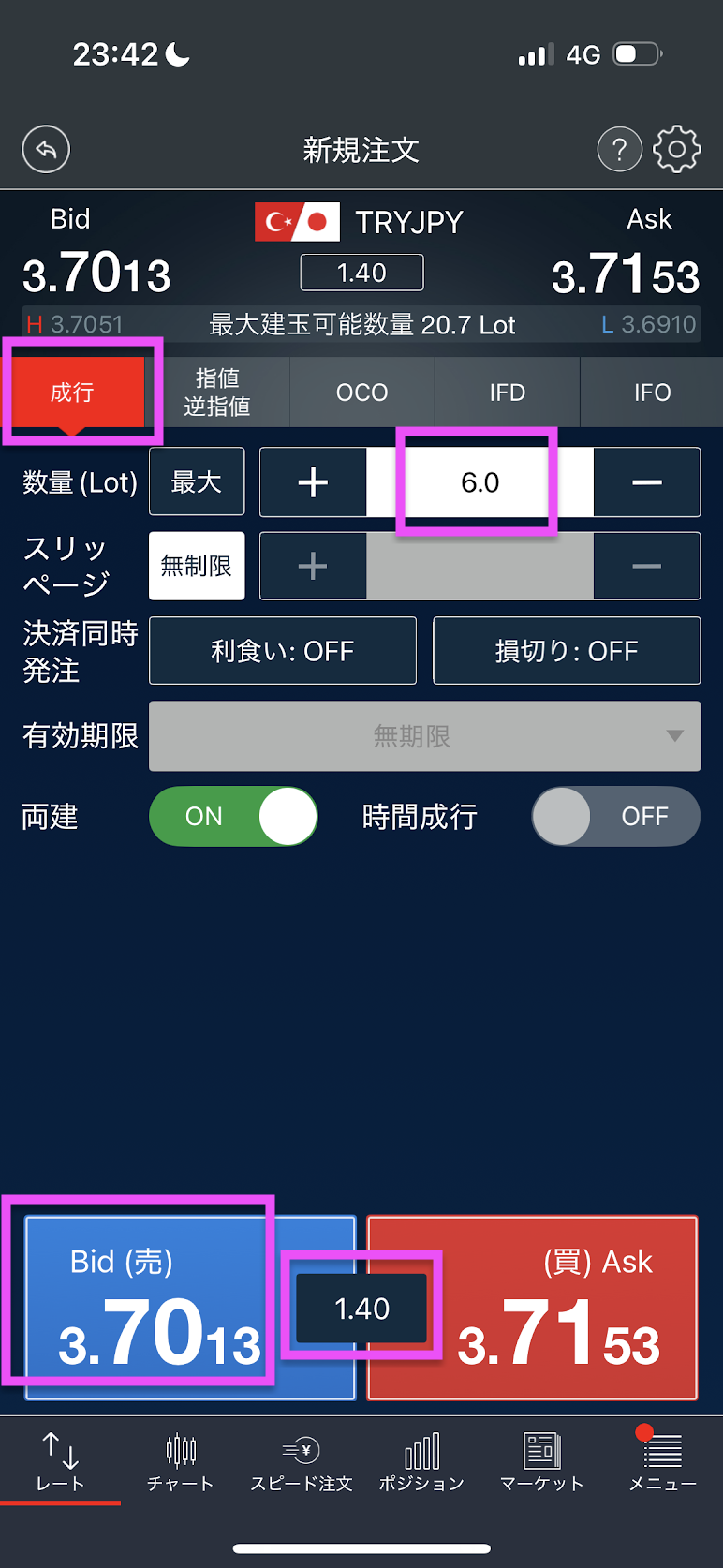Open the チャート tab in bottom bar

[x=181, y=1462]
